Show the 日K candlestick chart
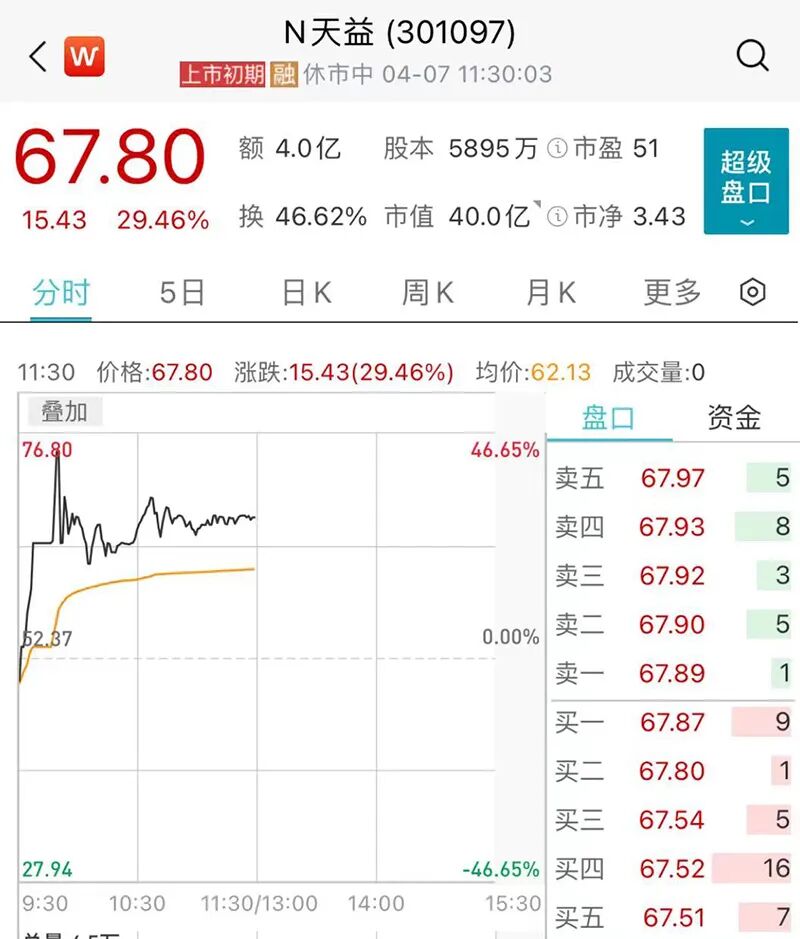 pos(306,293)
